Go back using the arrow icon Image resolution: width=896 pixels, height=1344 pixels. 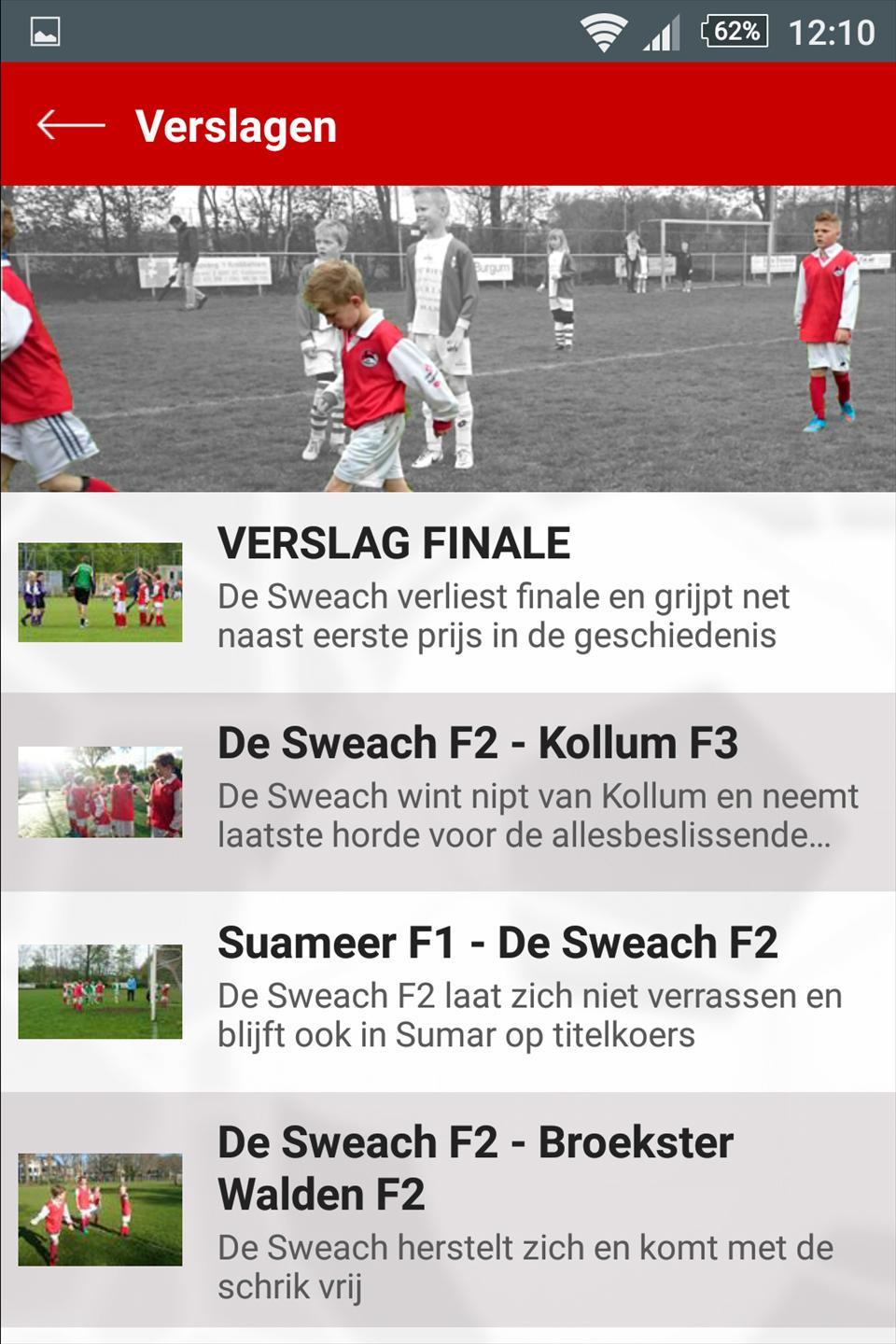point(71,125)
